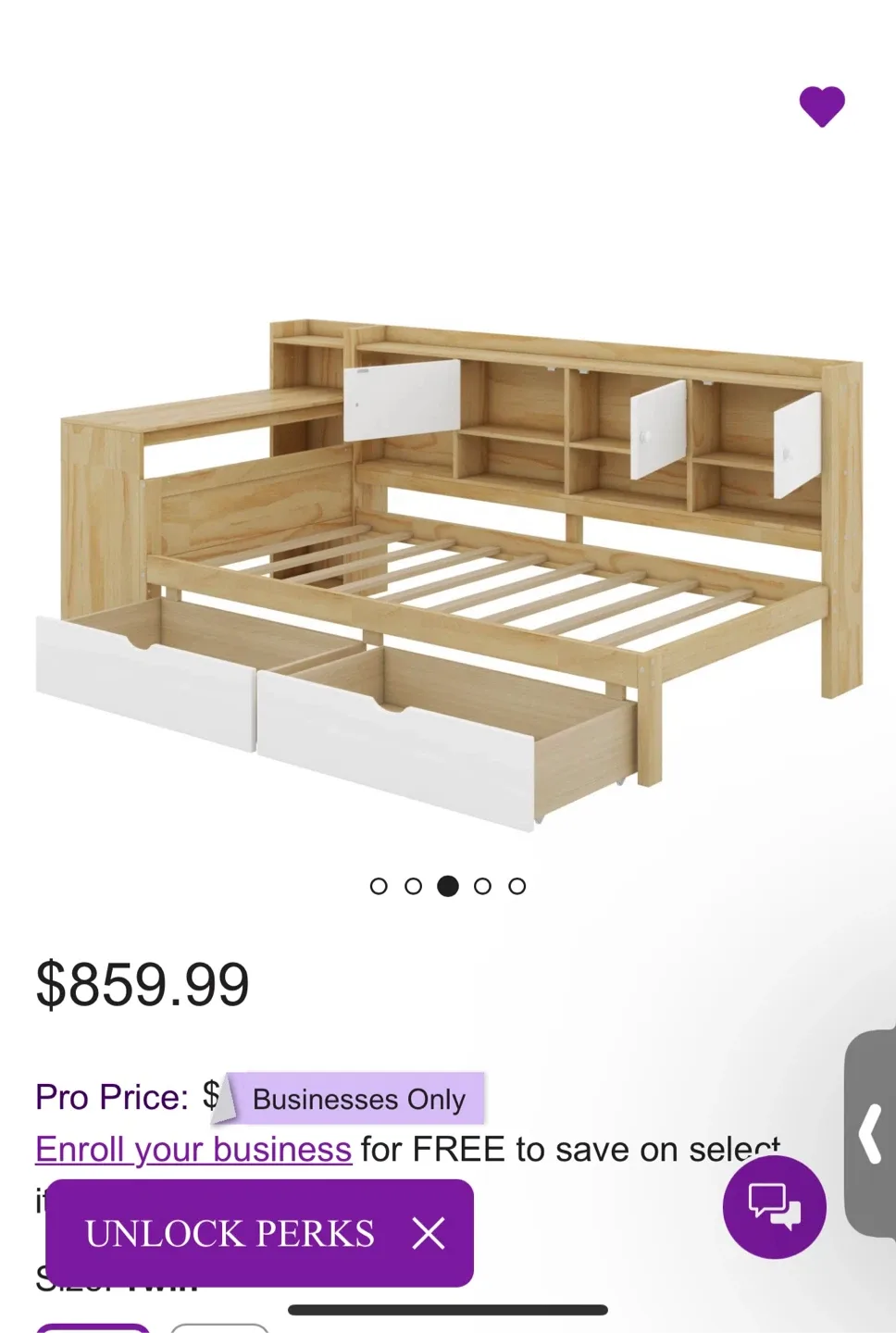Tap the active third carousel dot
Screen dimensions: 896x1333
448,886
